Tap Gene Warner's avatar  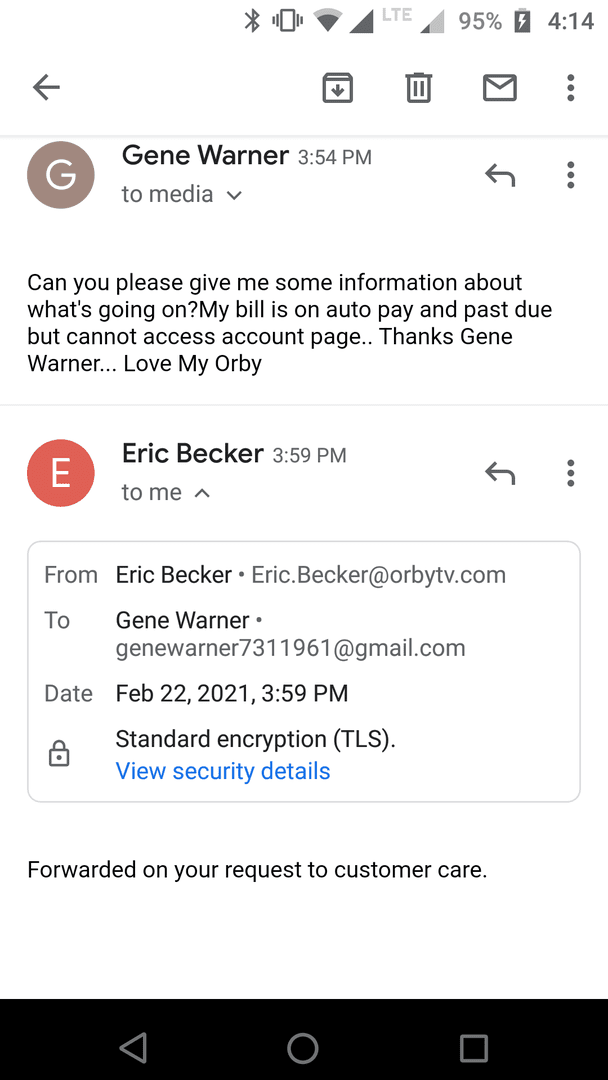tap(61, 175)
